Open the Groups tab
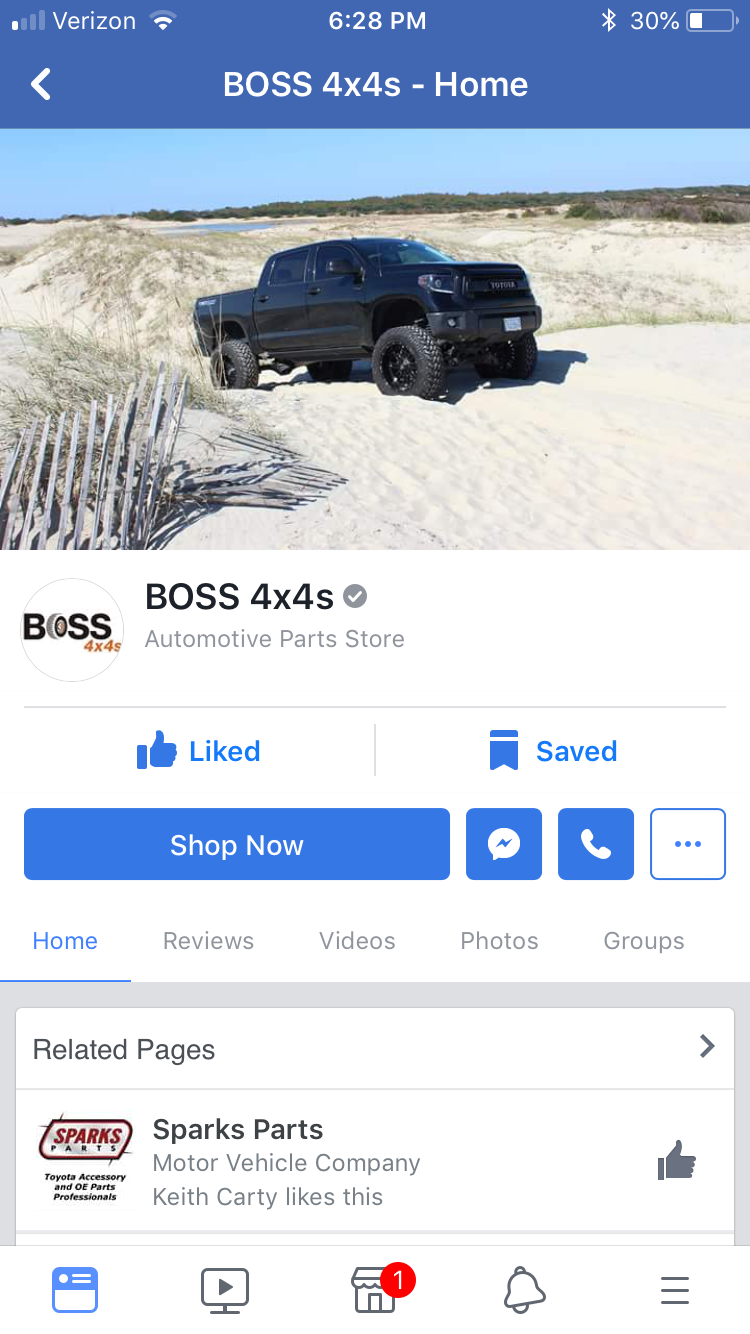 644,941
